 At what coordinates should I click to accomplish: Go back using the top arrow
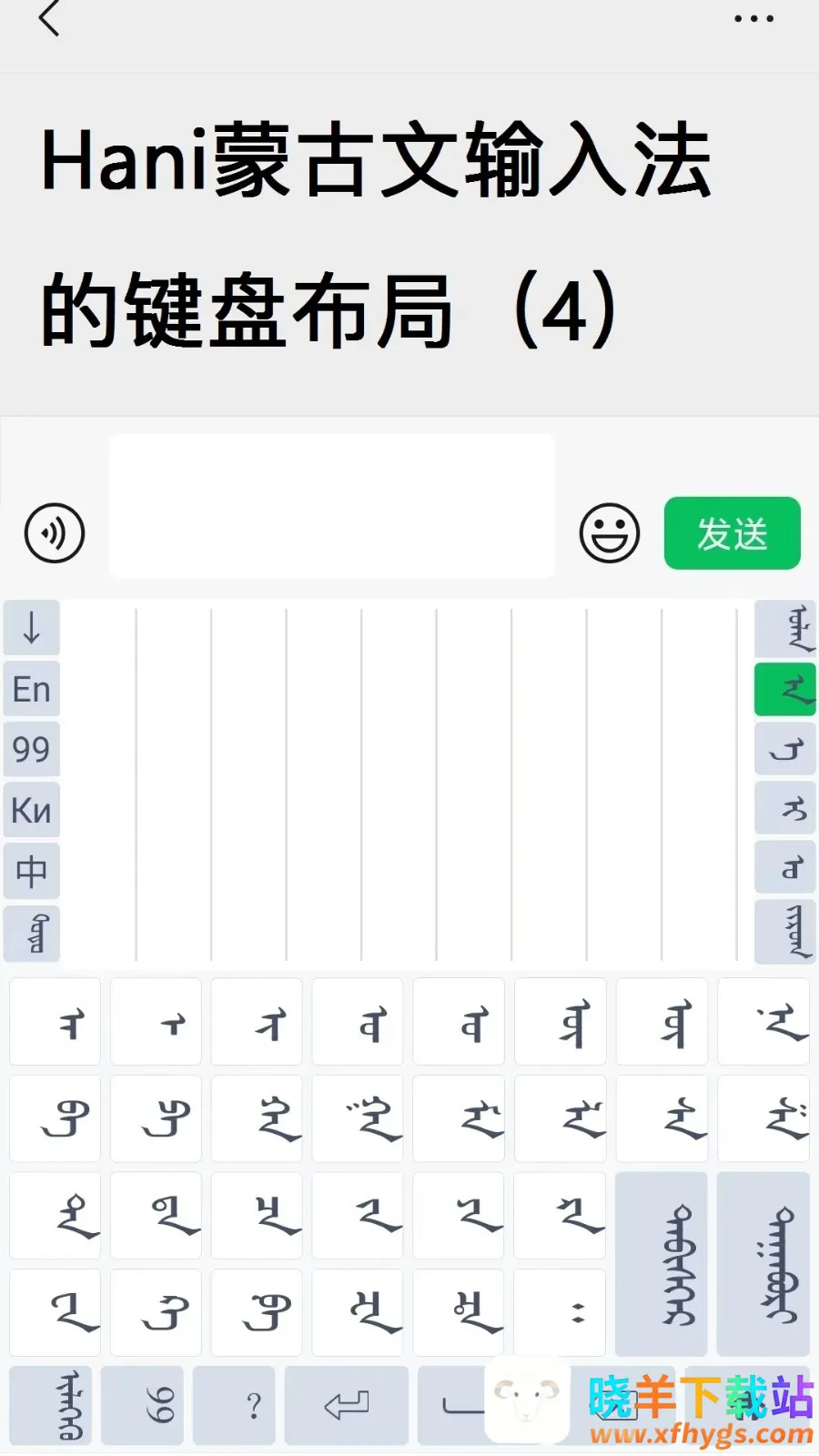pos(49,18)
